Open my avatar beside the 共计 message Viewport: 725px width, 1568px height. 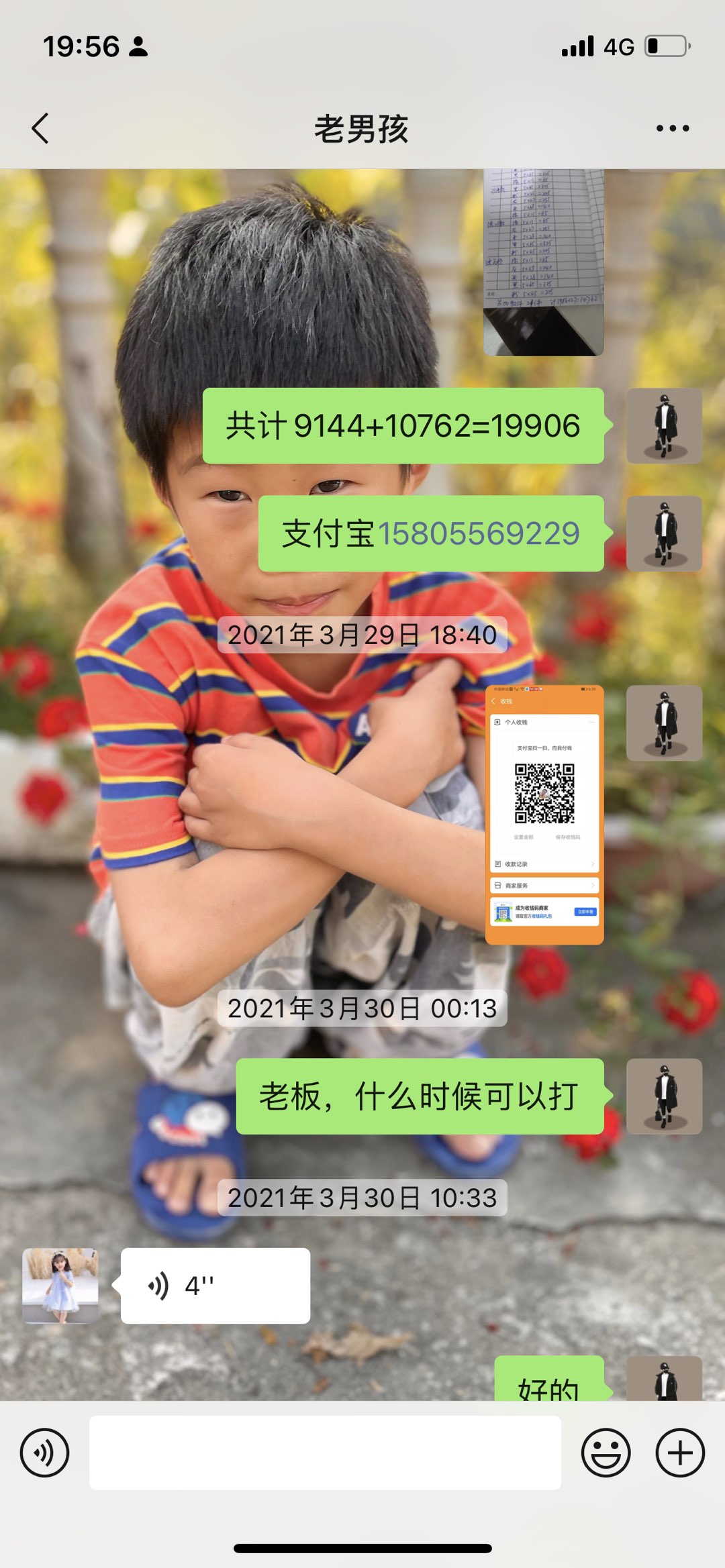click(x=664, y=425)
